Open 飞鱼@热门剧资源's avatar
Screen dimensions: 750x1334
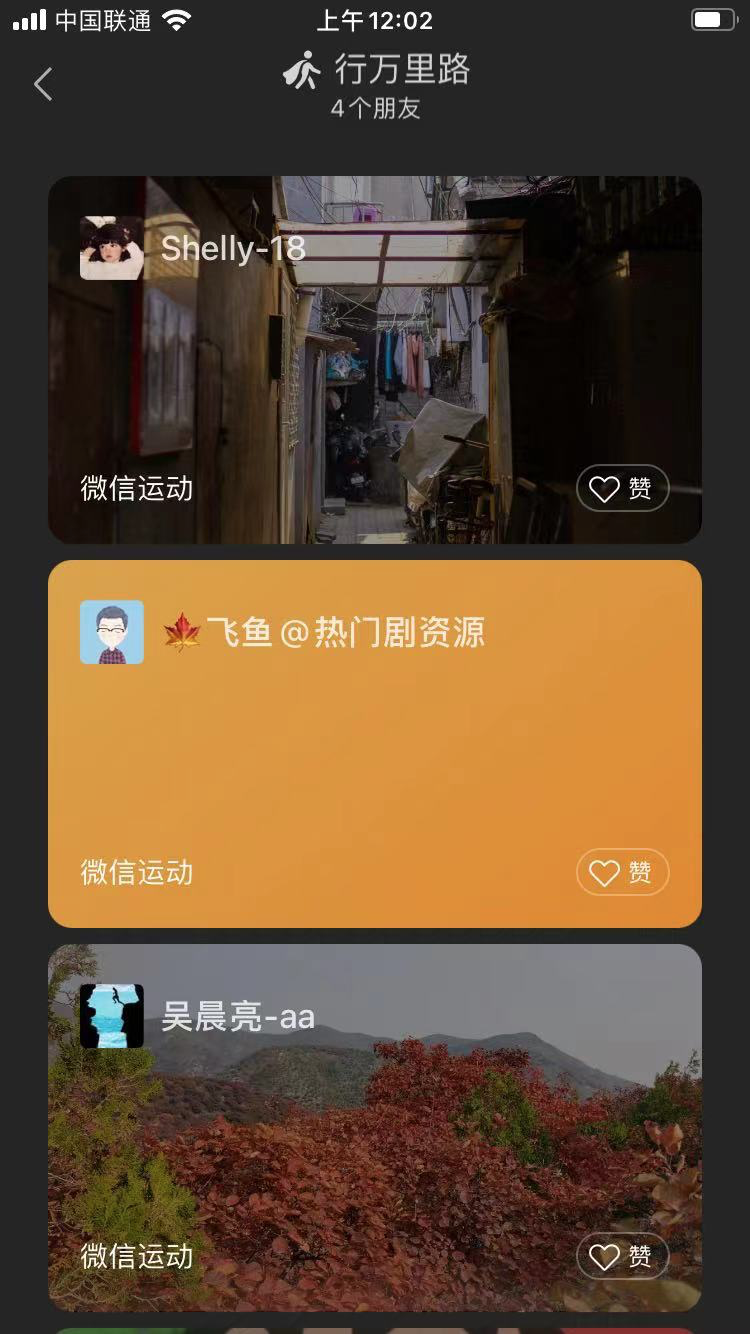112,632
